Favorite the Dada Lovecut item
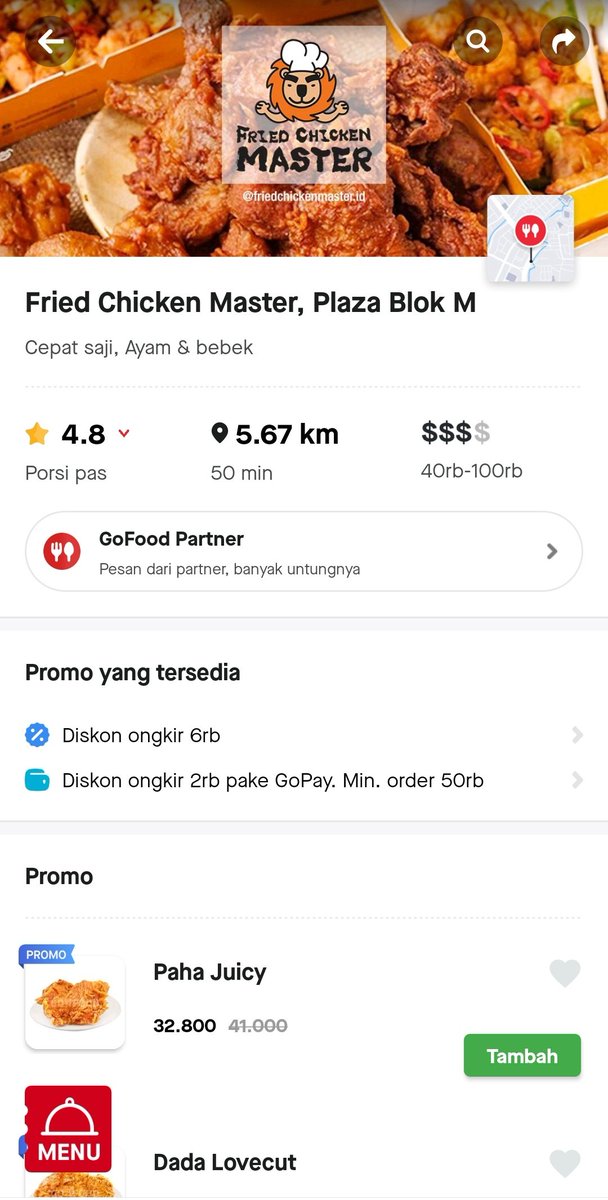Viewport: 608px width, 1200px height. click(565, 1163)
